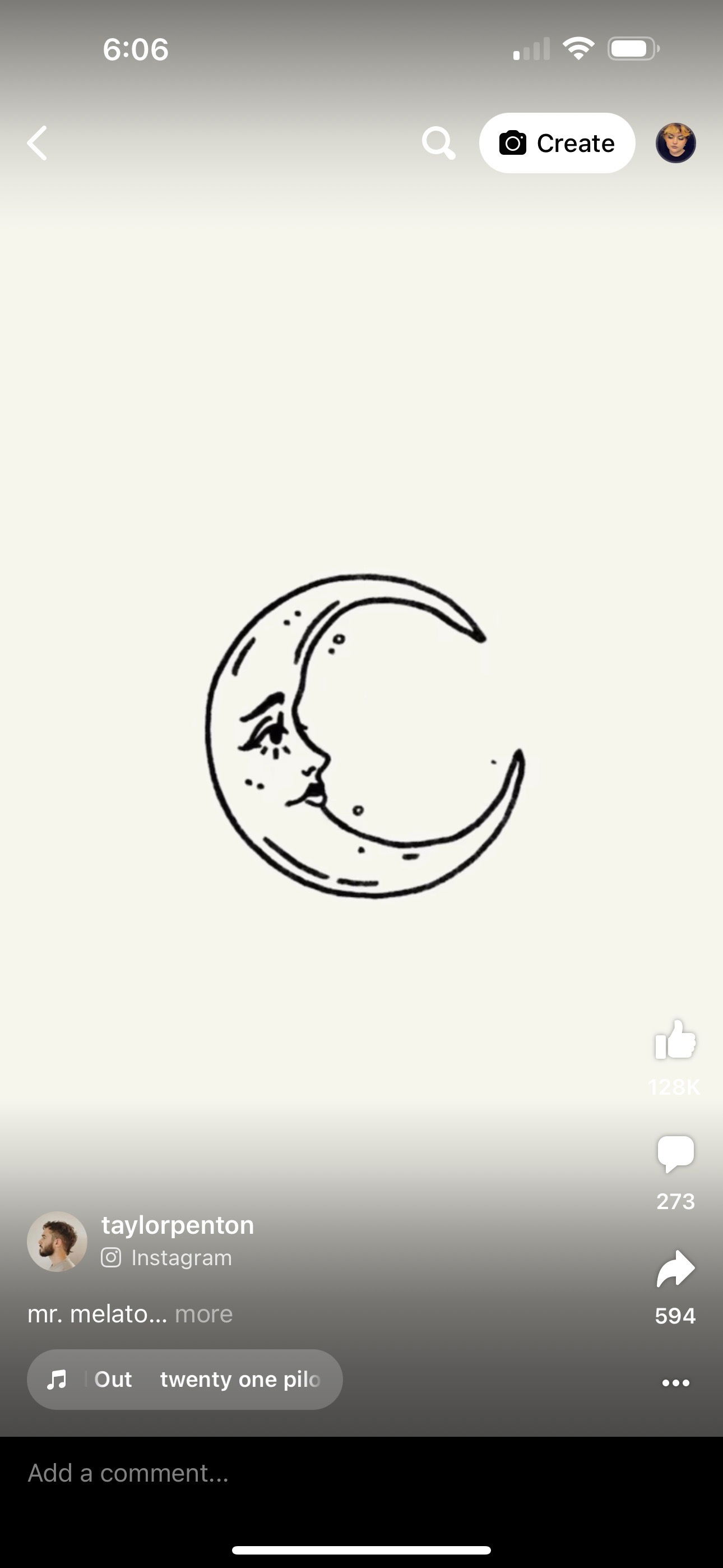Viewport: 723px width, 1568px height.
Task: Like this video with thumbs up
Action: pyautogui.click(x=675, y=1040)
